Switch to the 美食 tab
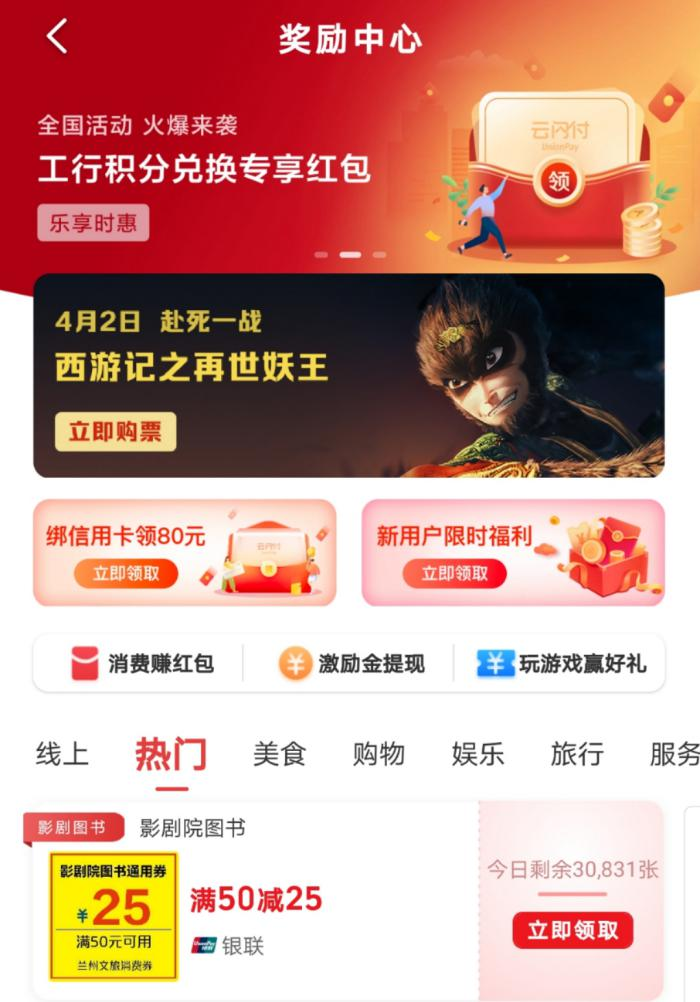700x1002 pixels. [x=279, y=754]
